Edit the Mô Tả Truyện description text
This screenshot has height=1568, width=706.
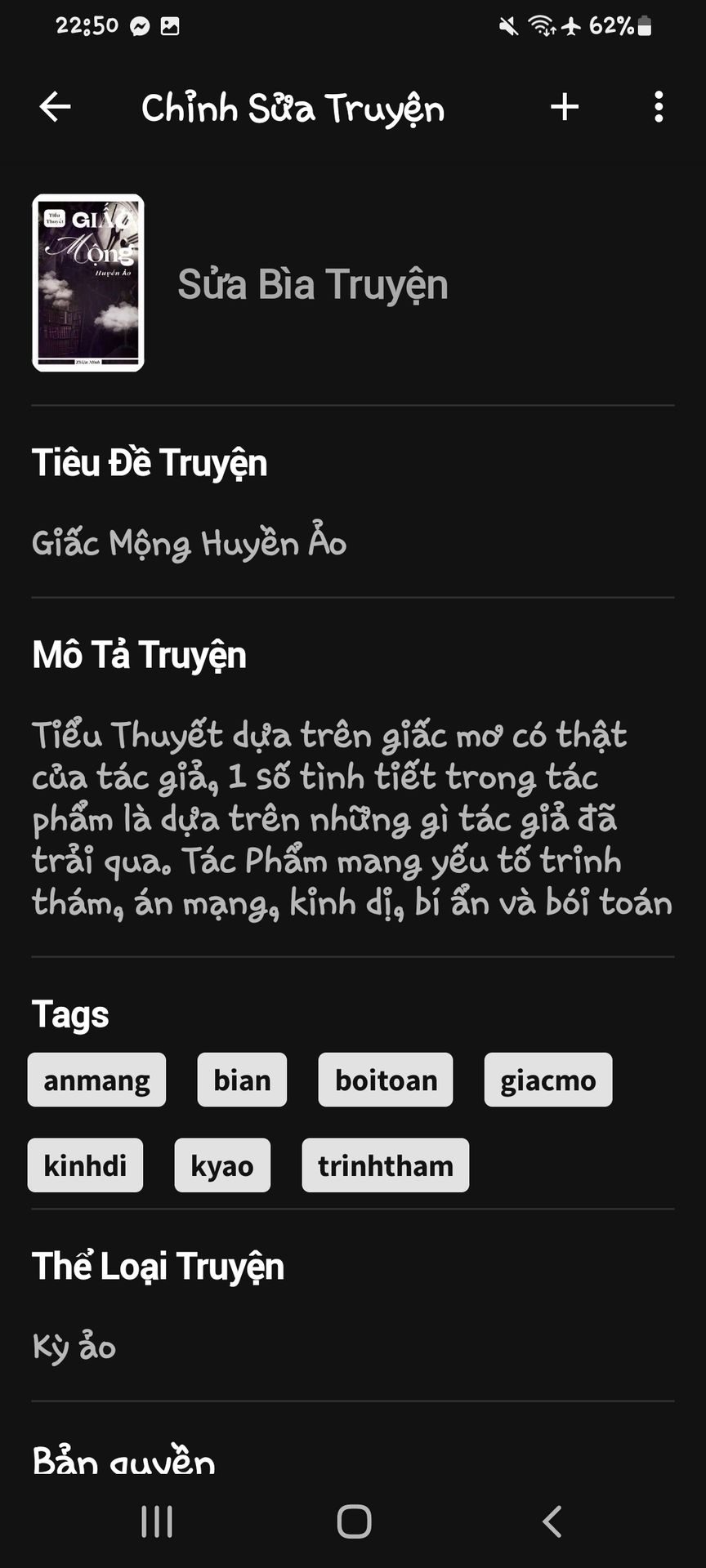352,819
